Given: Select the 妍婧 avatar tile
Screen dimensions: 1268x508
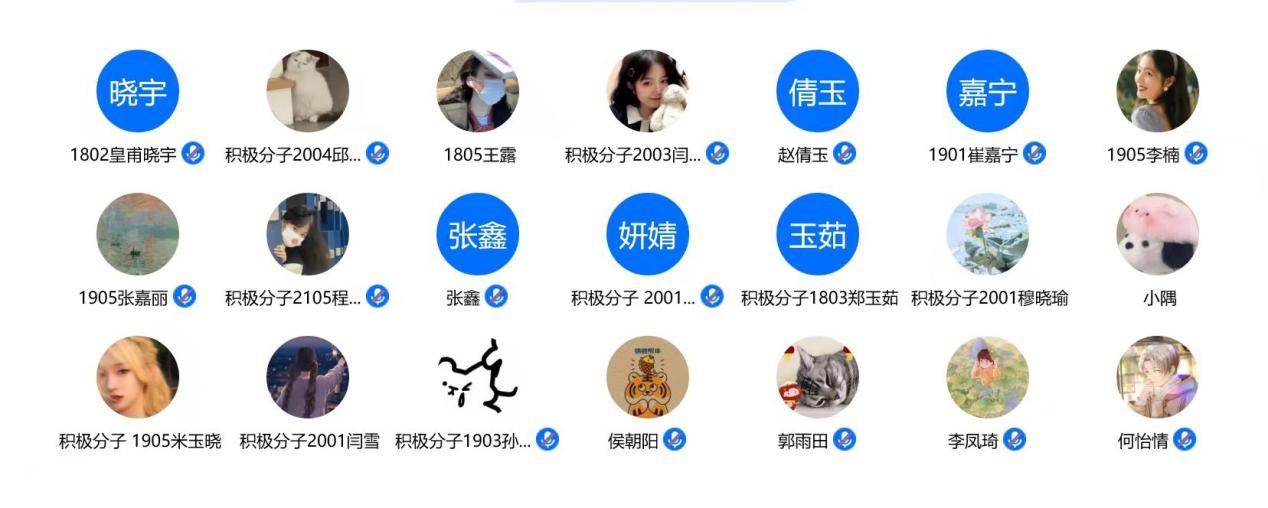Looking at the screenshot, I should (647, 235).
